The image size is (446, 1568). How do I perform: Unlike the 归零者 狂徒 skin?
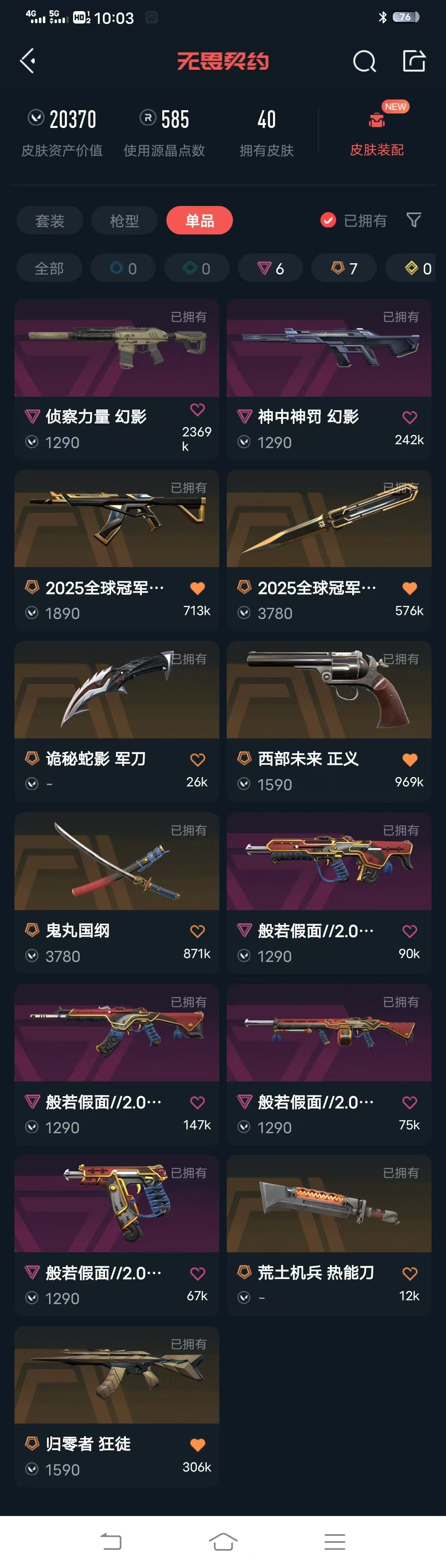pyautogui.click(x=197, y=1445)
